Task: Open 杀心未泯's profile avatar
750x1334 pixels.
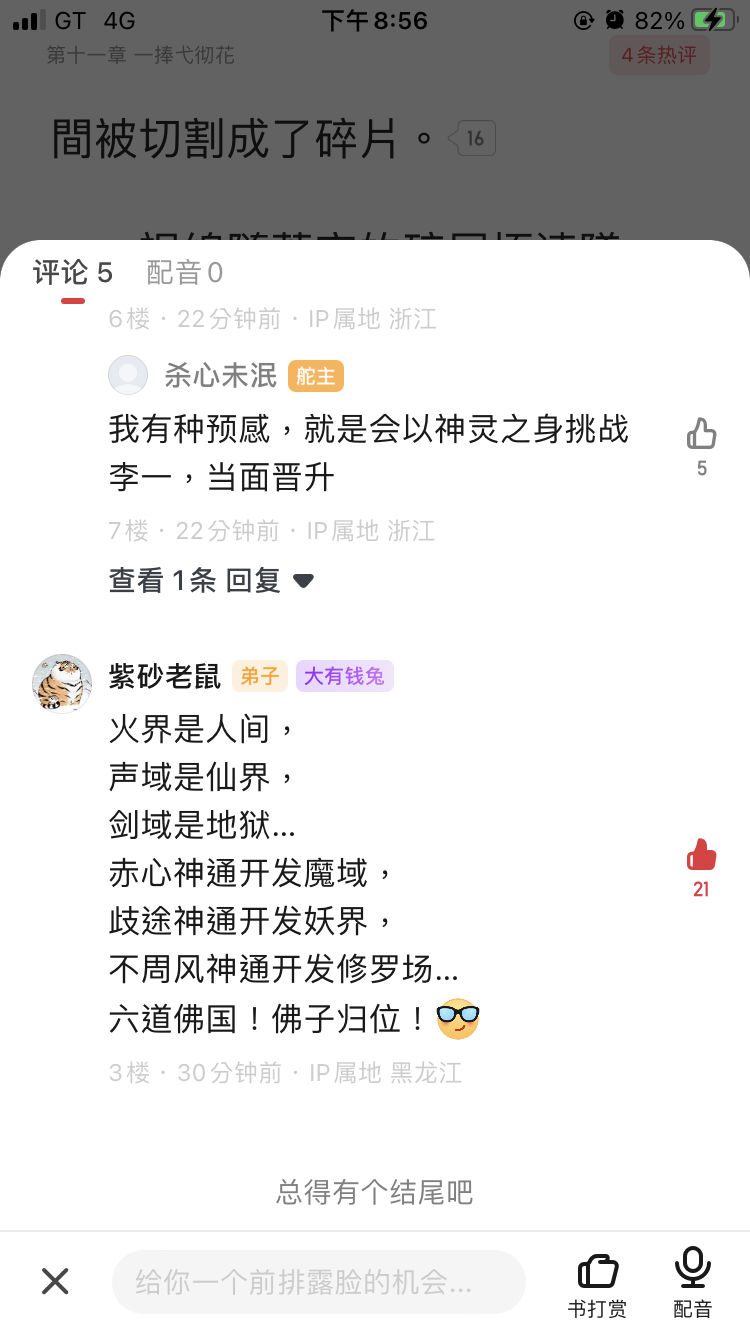Action: point(128,375)
